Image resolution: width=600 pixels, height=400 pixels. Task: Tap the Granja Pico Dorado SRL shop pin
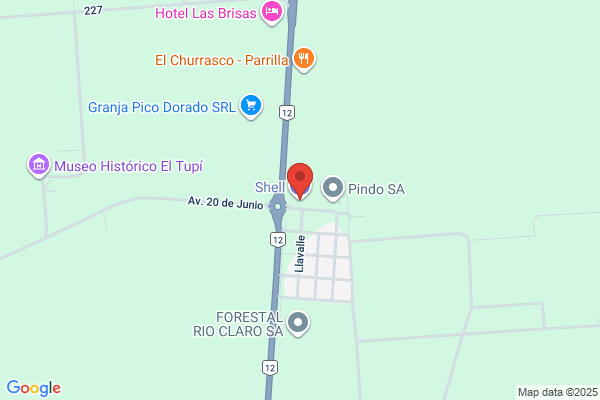pyautogui.click(x=251, y=106)
